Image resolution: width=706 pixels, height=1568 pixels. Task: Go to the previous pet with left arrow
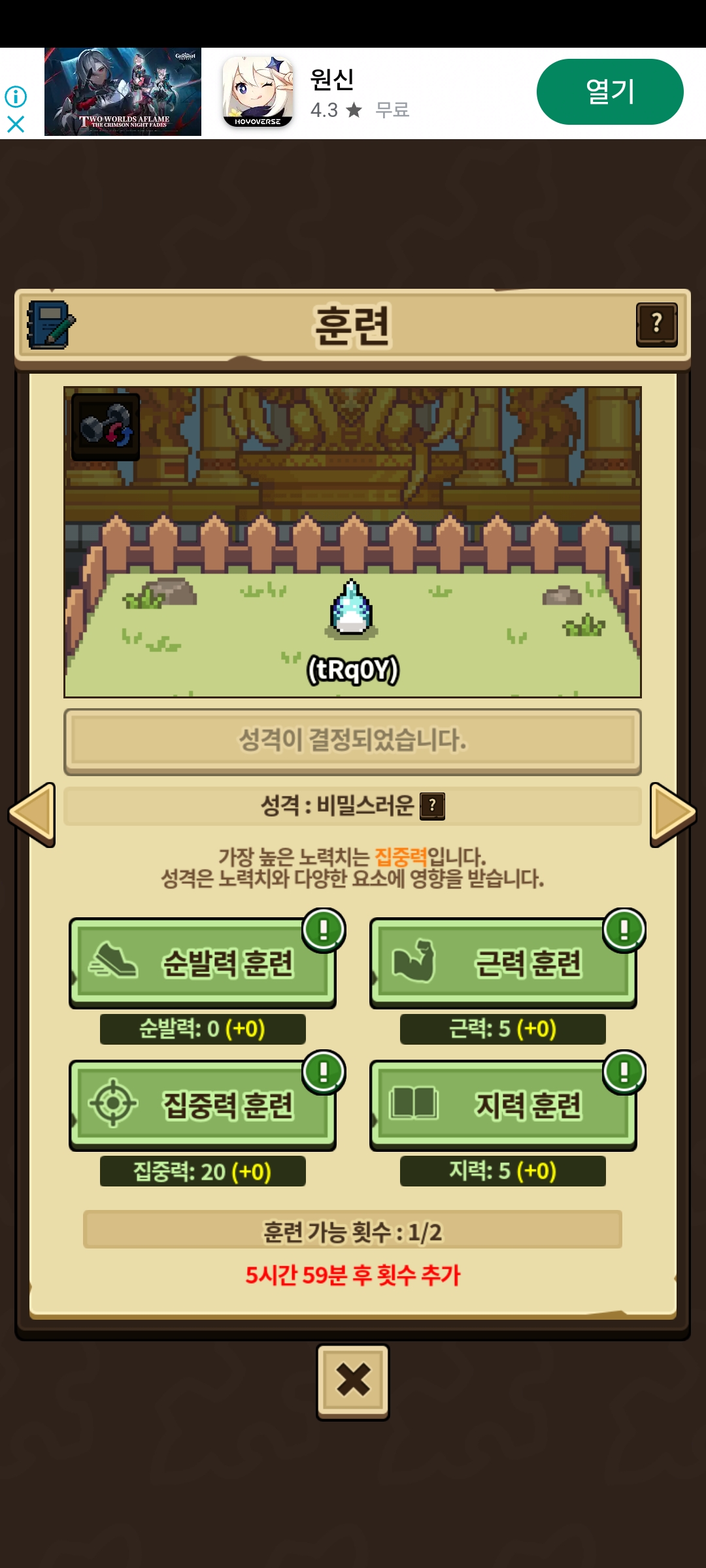coord(32,814)
